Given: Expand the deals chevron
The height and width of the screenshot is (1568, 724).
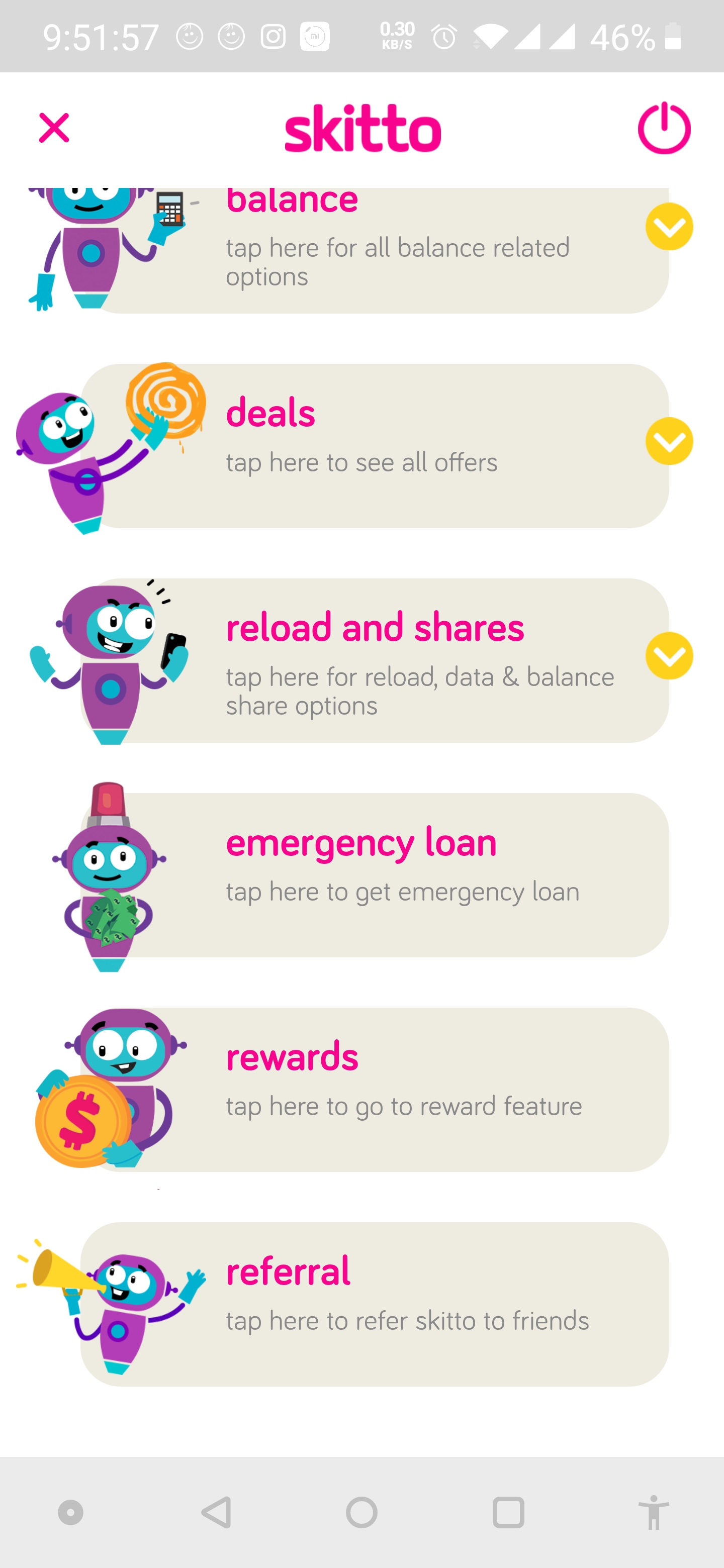Looking at the screenshot, I should (x=669, y=441).
